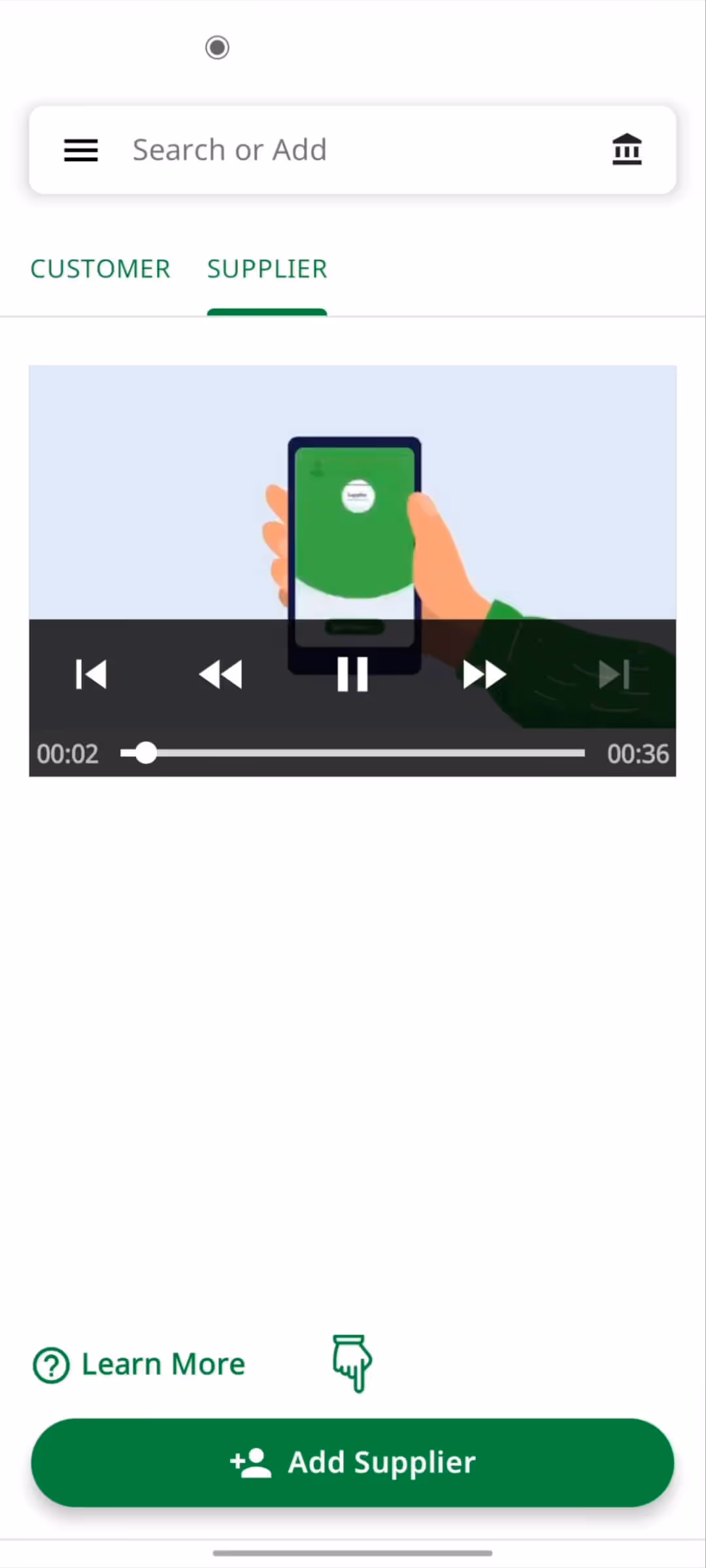The image size is (706, 1568).
Task: Rewind the tutorial video
Action: pyautogui.click(x=221, y=674)
